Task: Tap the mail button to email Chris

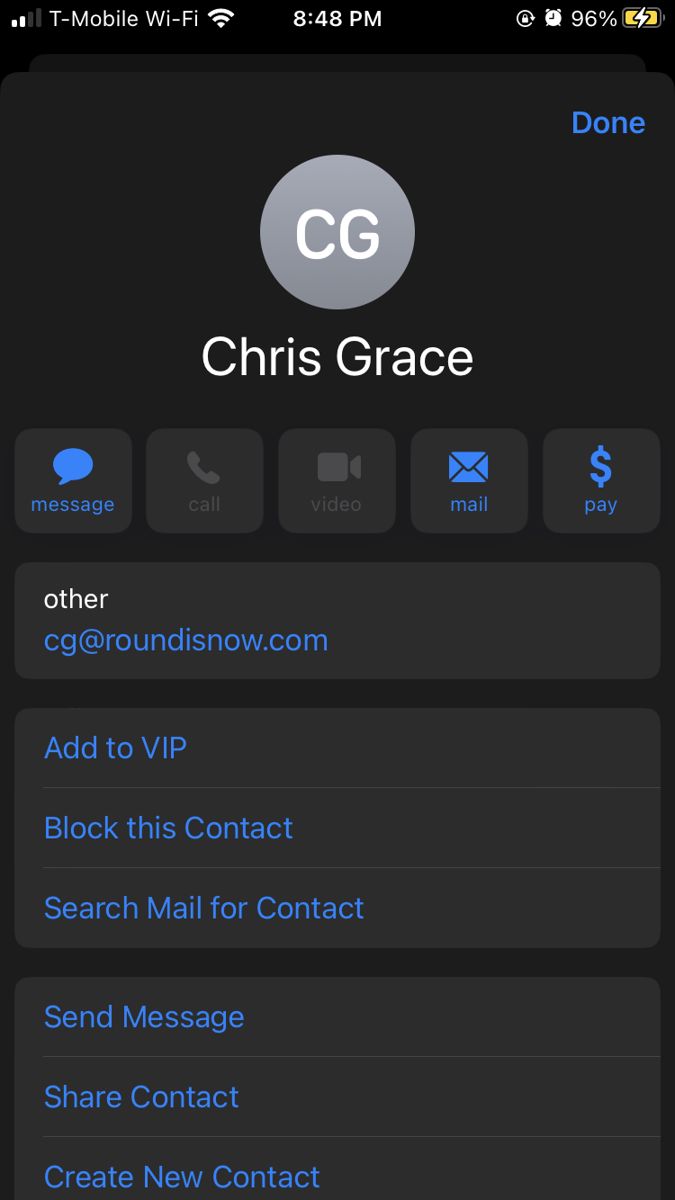Action: point(469,481)
